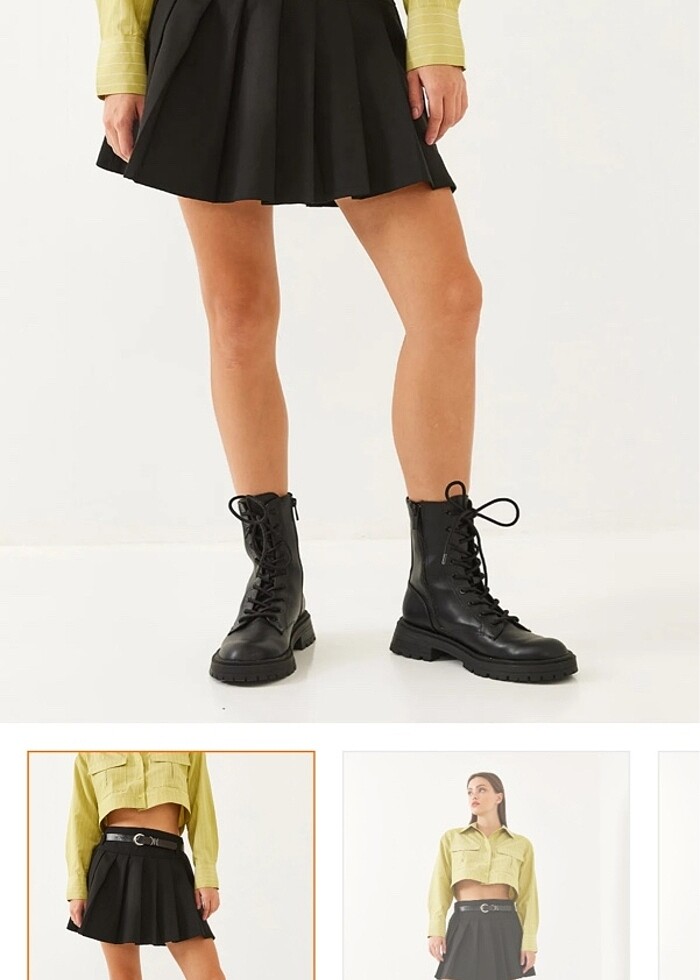Show the partially visible third gallery thumbnail
Viewport: 700px width, 980px height.
680,865
